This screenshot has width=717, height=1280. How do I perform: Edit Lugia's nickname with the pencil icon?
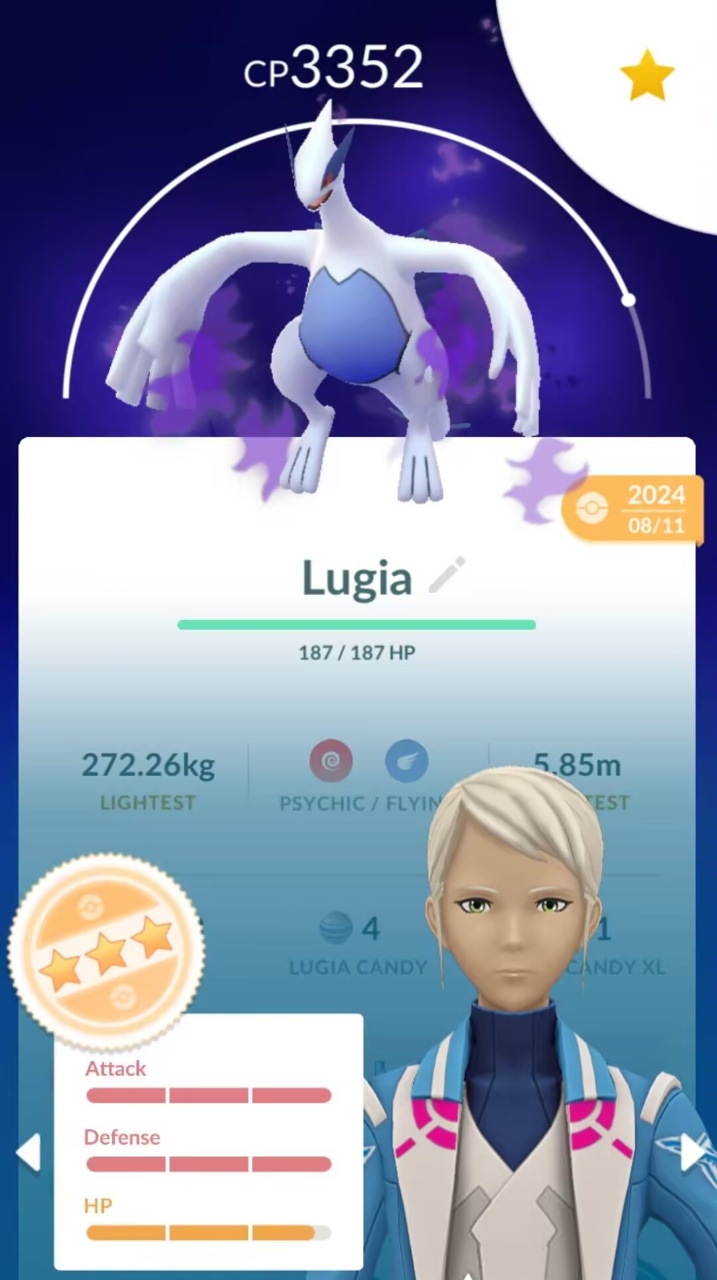coord(446,577)
